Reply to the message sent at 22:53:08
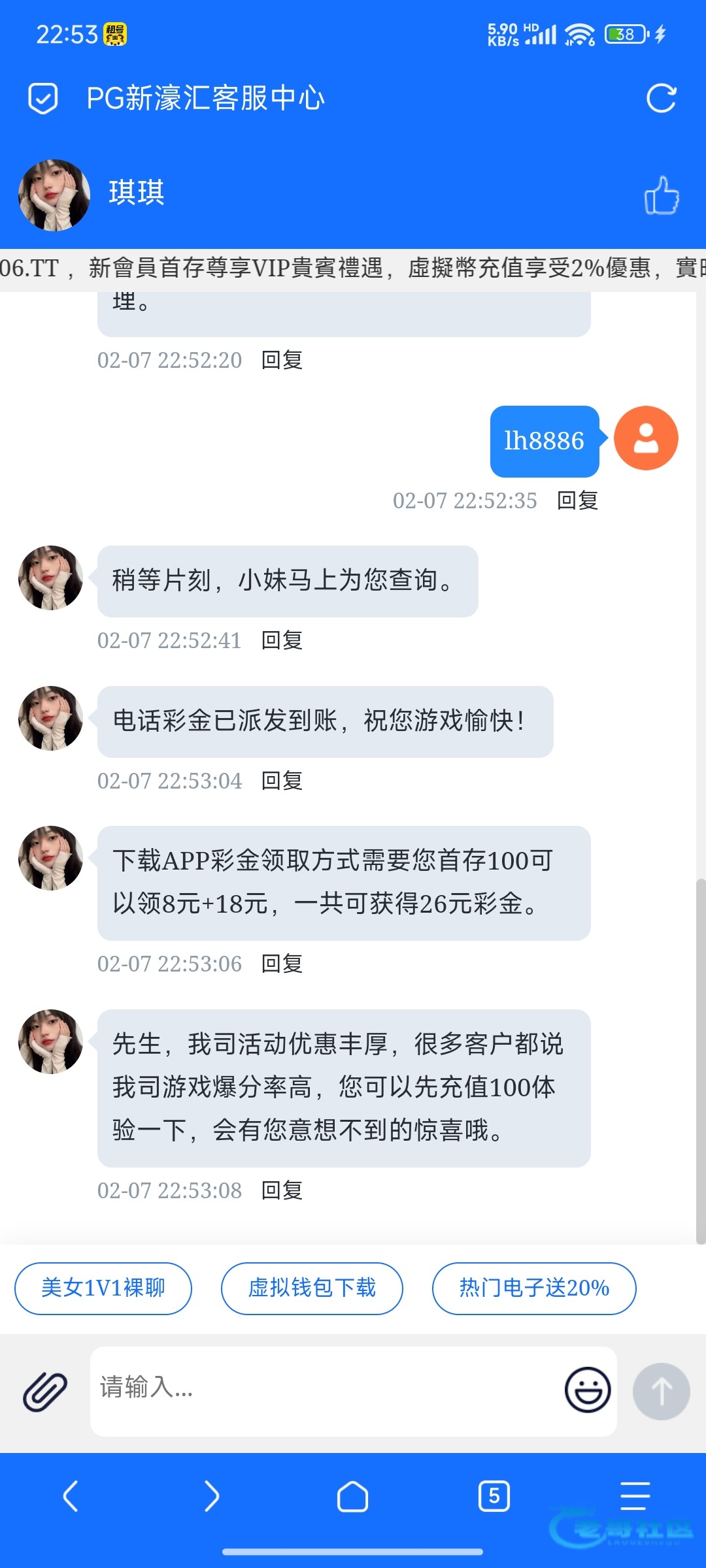The height and width of the screenshot is (1568, 706). click(x=282, y=1190)
